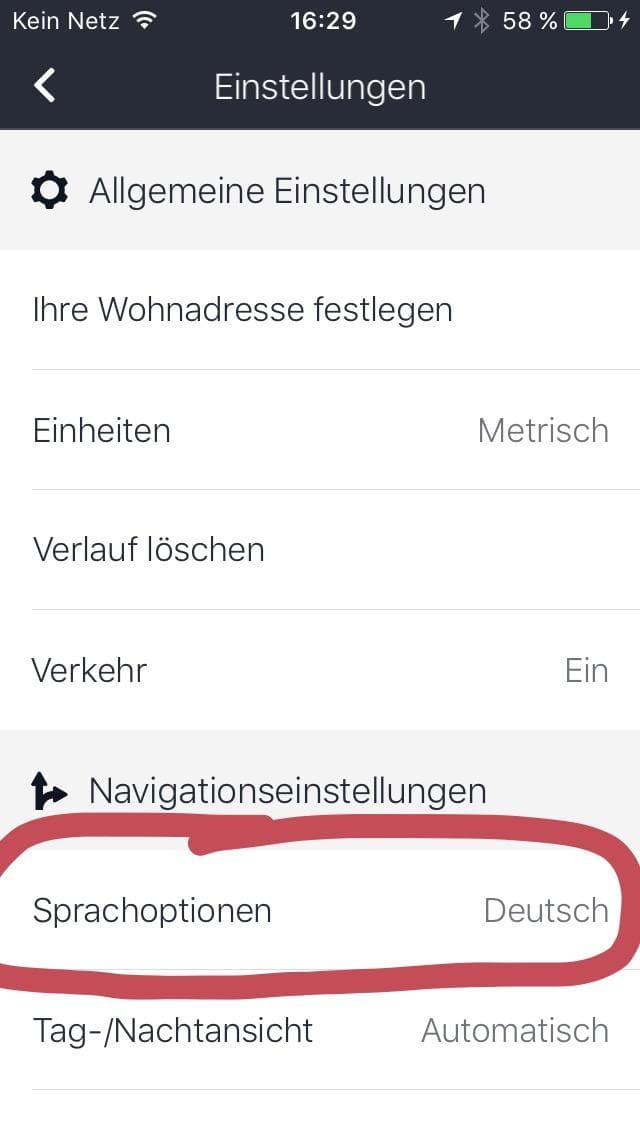Open Sprachoptionen
The height and width of the screenshot is (1136, 640).
click(320, 910)
